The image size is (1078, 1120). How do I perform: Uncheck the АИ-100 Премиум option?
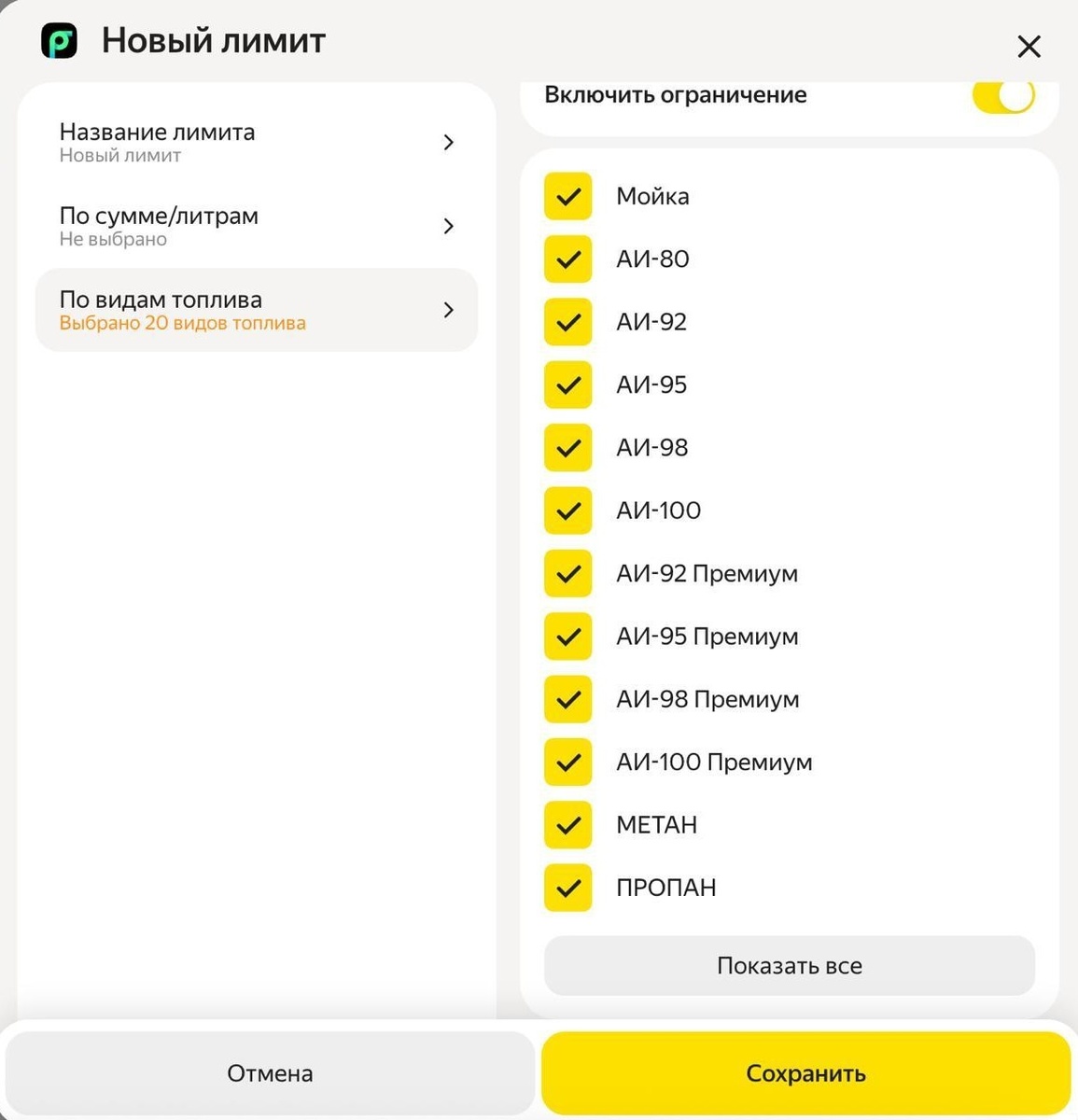click(x=567, y=762)
